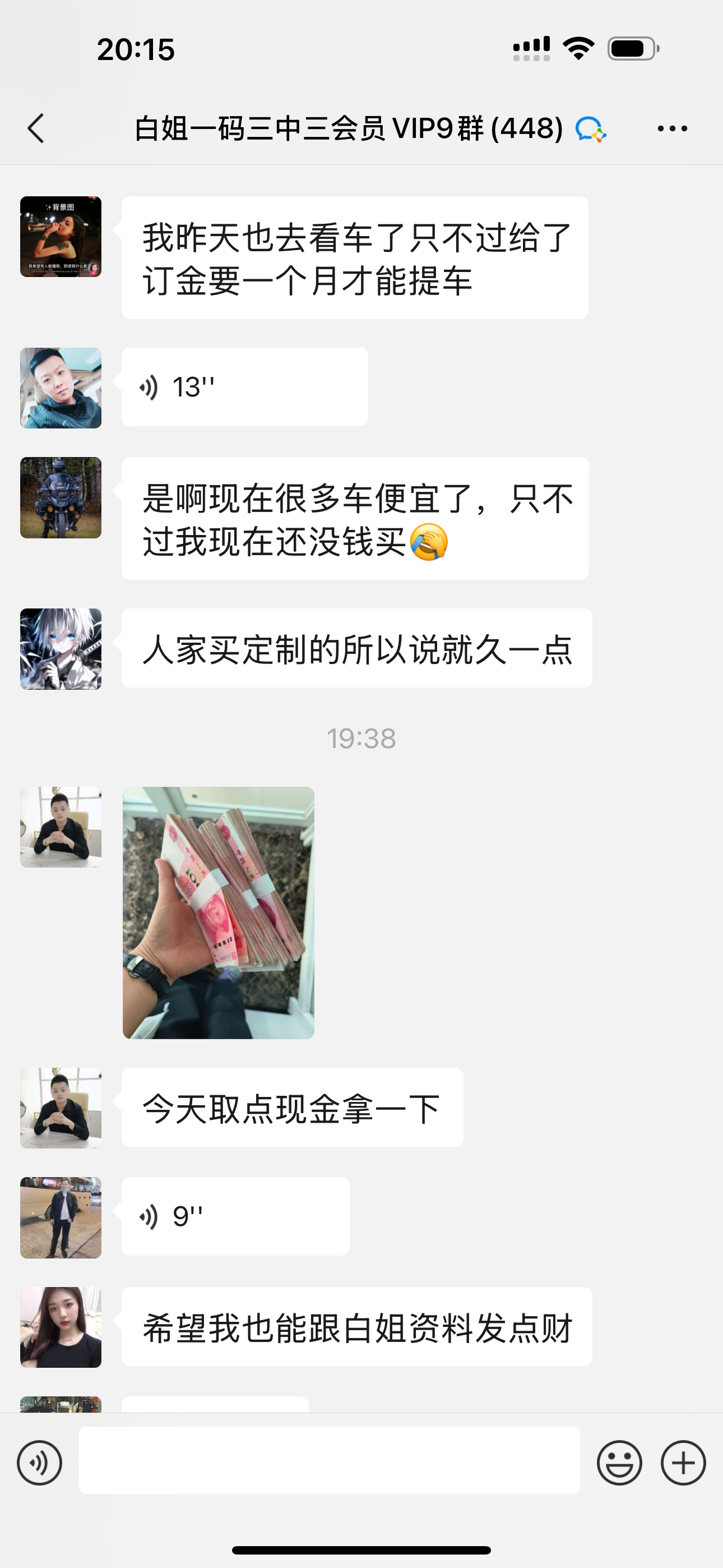This screenshot has width=723, height=1568.
Task: Go back from the group chat
Action: 36,128
